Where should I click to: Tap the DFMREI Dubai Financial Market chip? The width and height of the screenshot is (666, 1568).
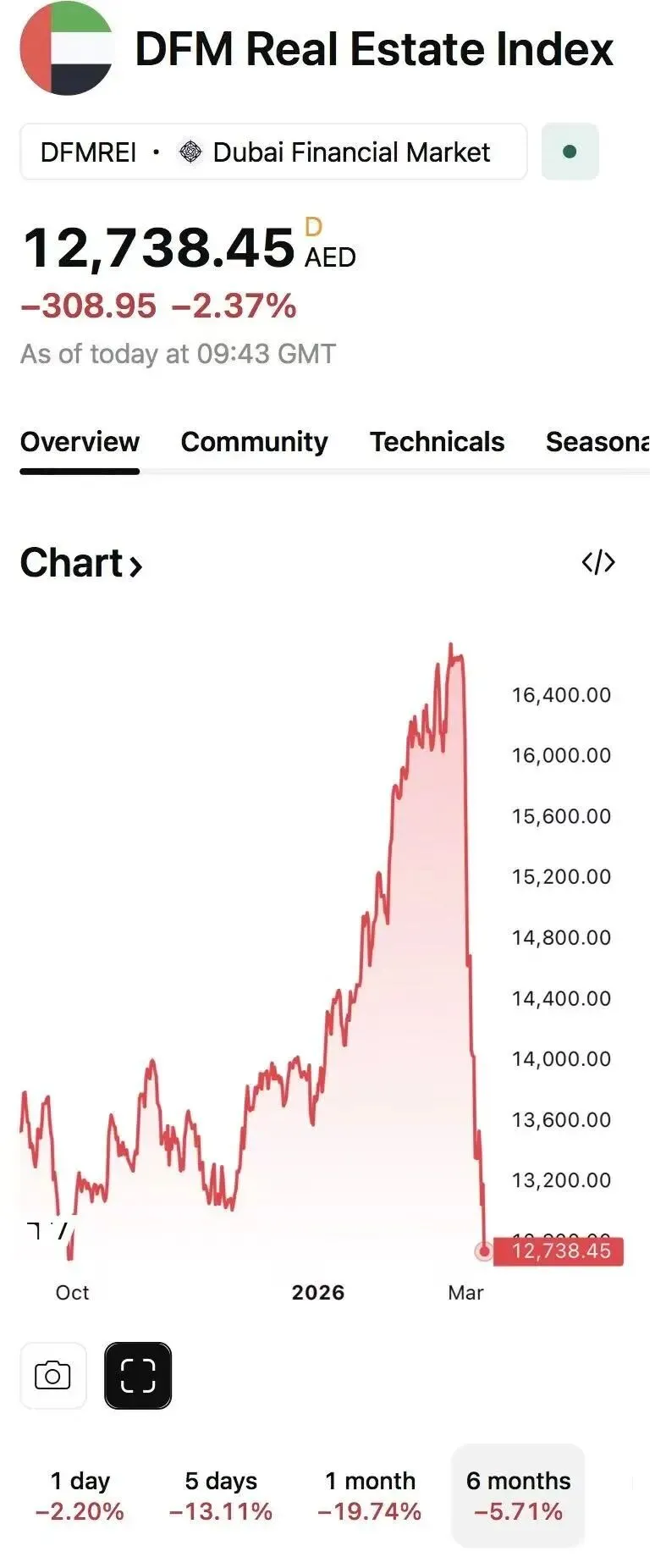(x=272, y=152)
